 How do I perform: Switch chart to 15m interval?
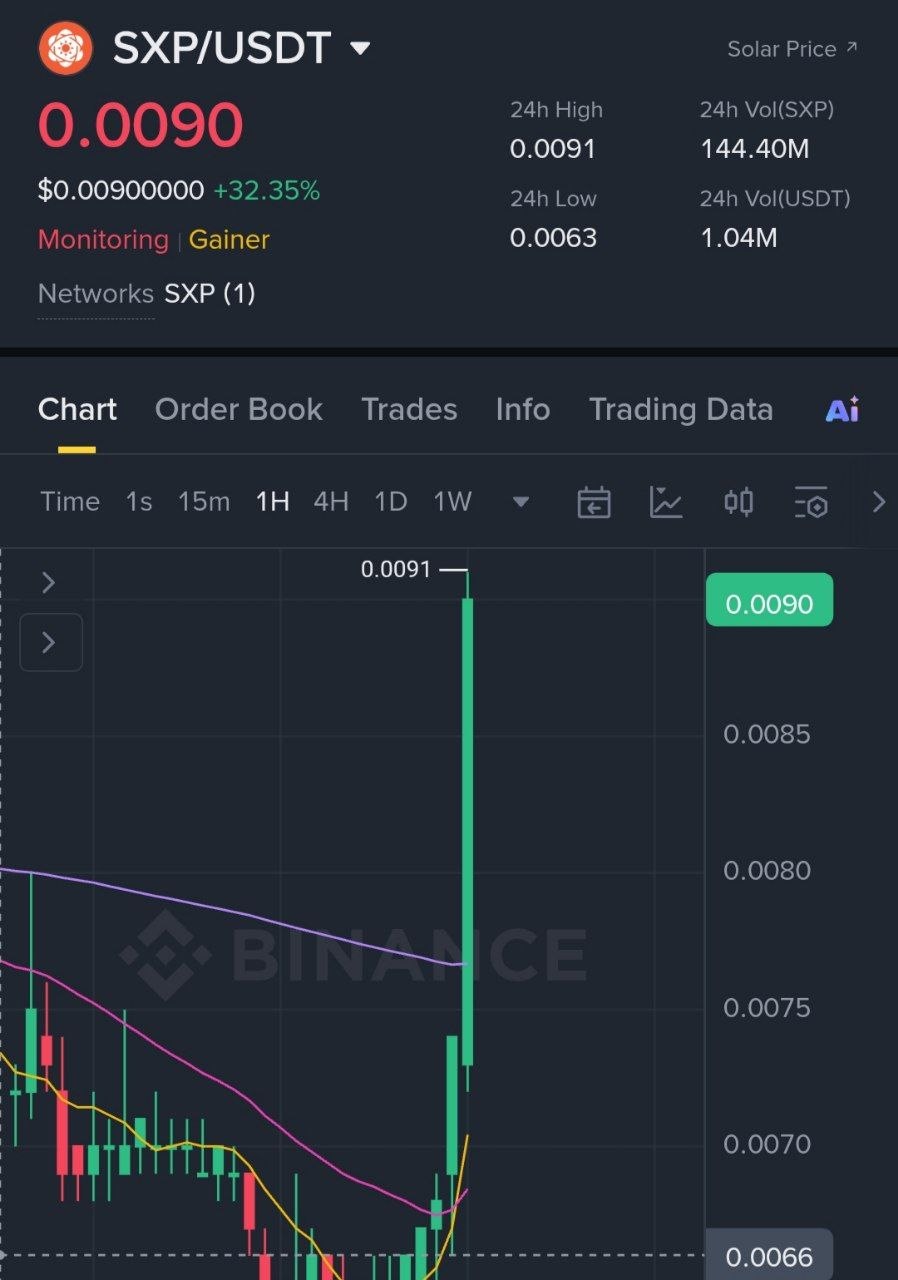204,502
